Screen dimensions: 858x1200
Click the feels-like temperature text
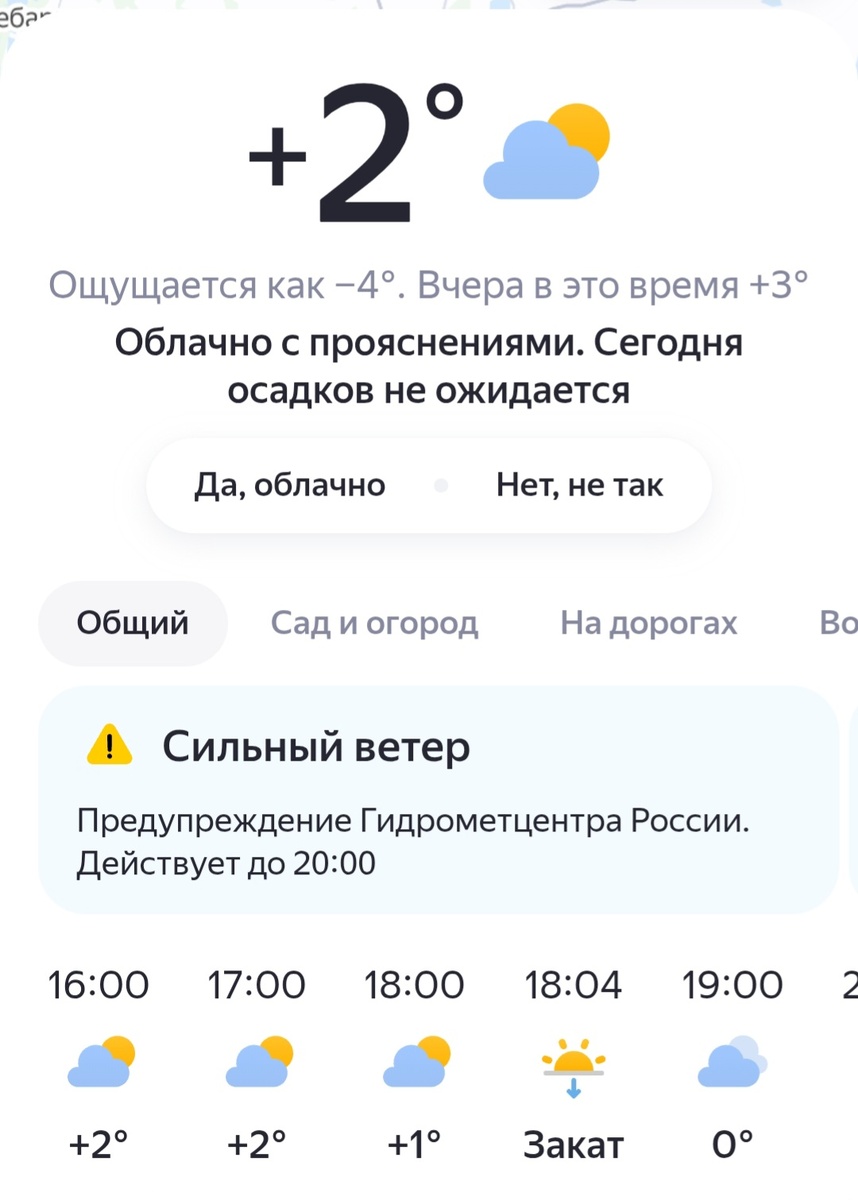click(x=430, y=284)
